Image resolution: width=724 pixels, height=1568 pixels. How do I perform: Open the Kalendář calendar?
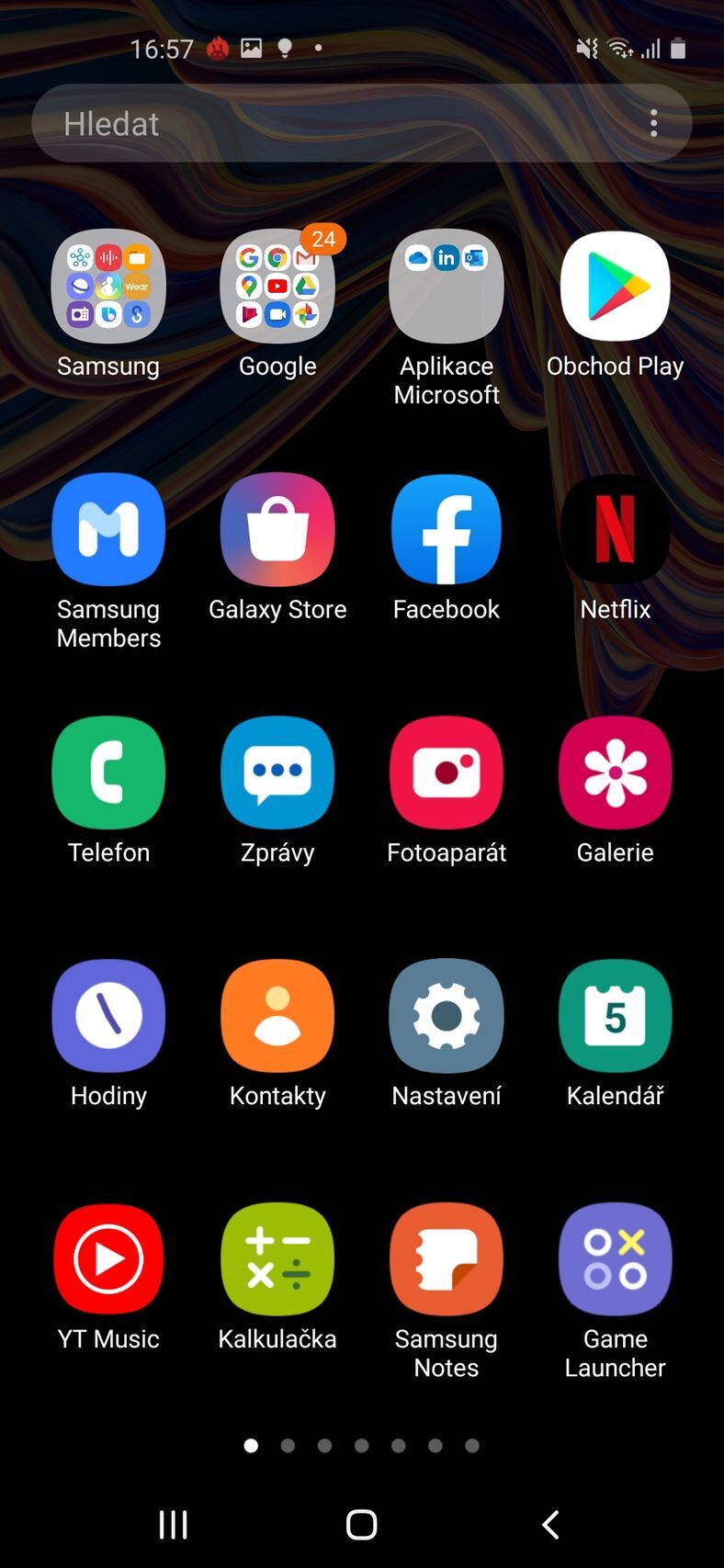point(616,1016)
